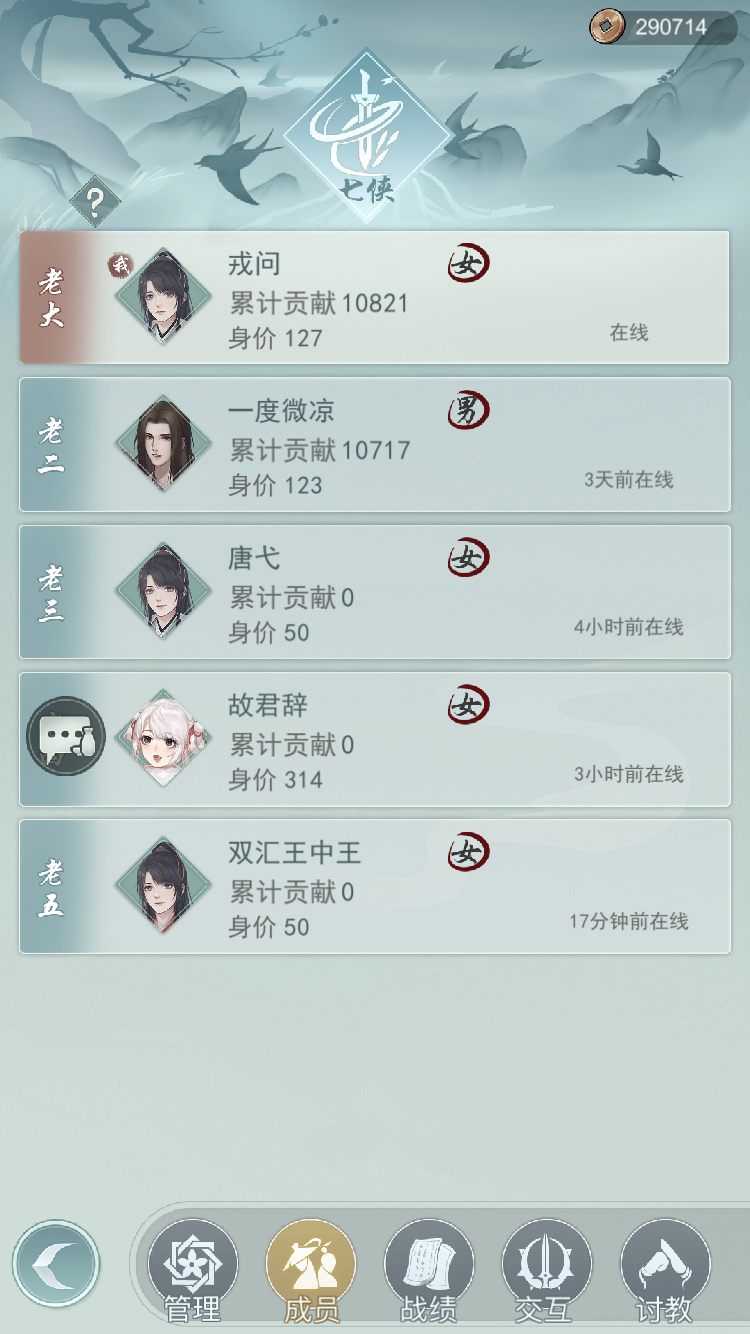Expand member details for 唐弋

375,591
